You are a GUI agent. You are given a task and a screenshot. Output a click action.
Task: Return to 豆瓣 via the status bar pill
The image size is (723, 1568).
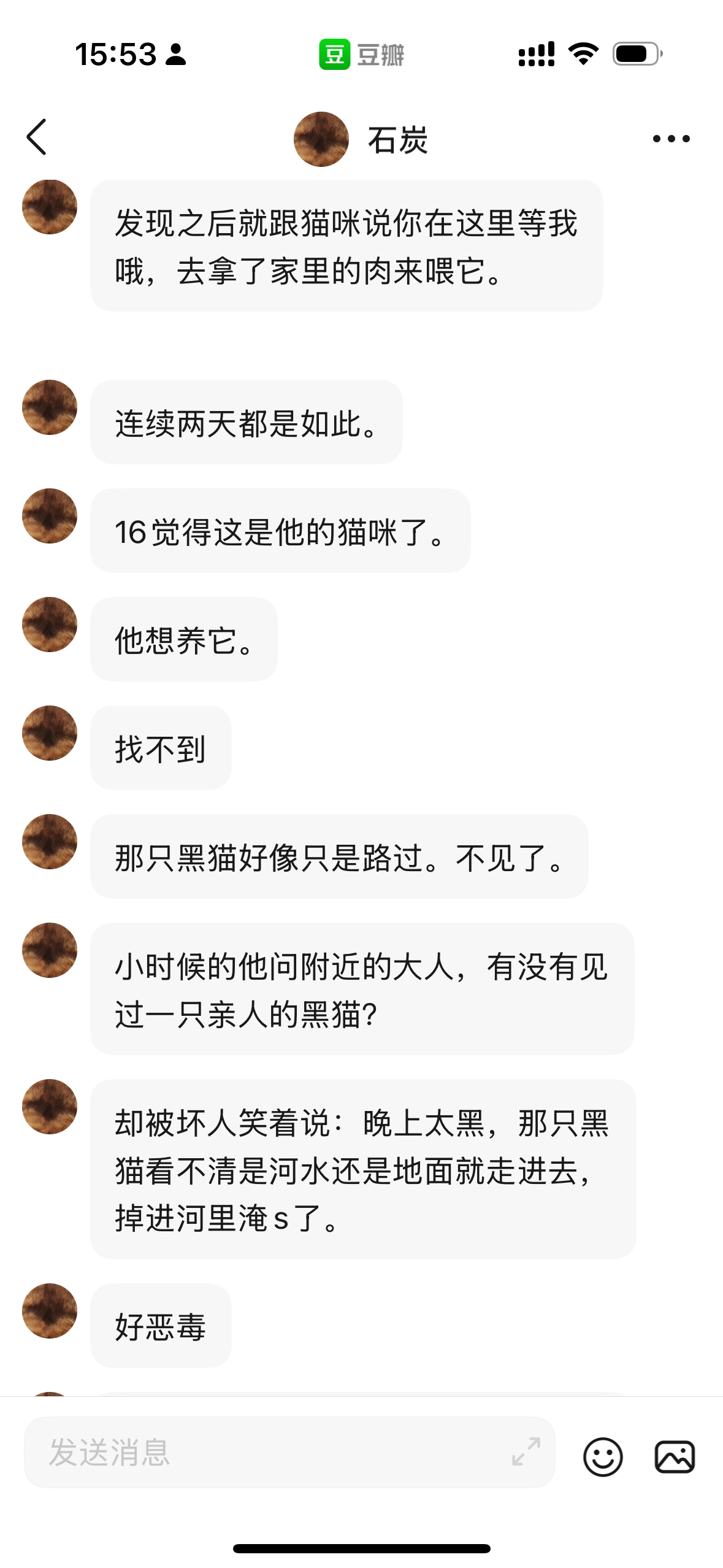361,55
